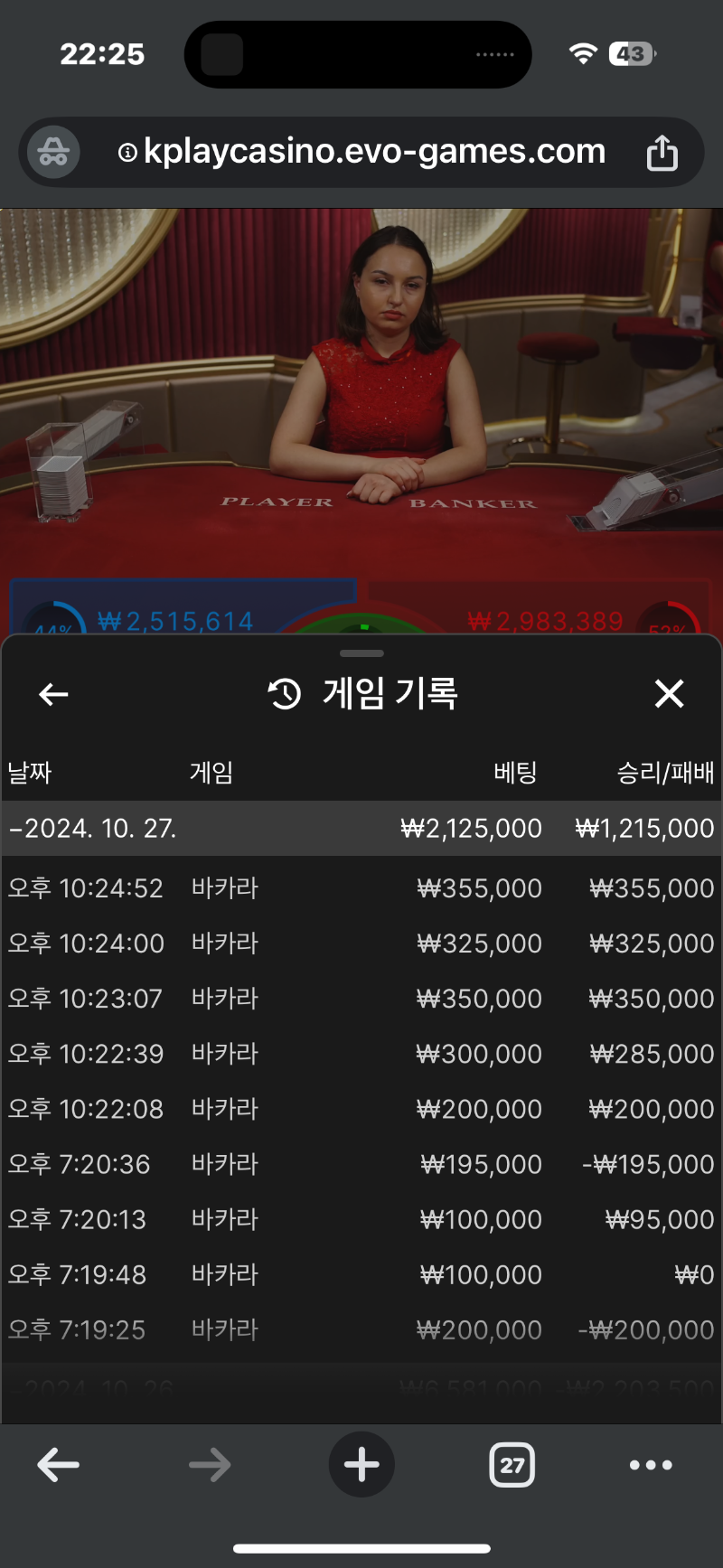Go back from the 게임 기록 panel

point(54,694)
